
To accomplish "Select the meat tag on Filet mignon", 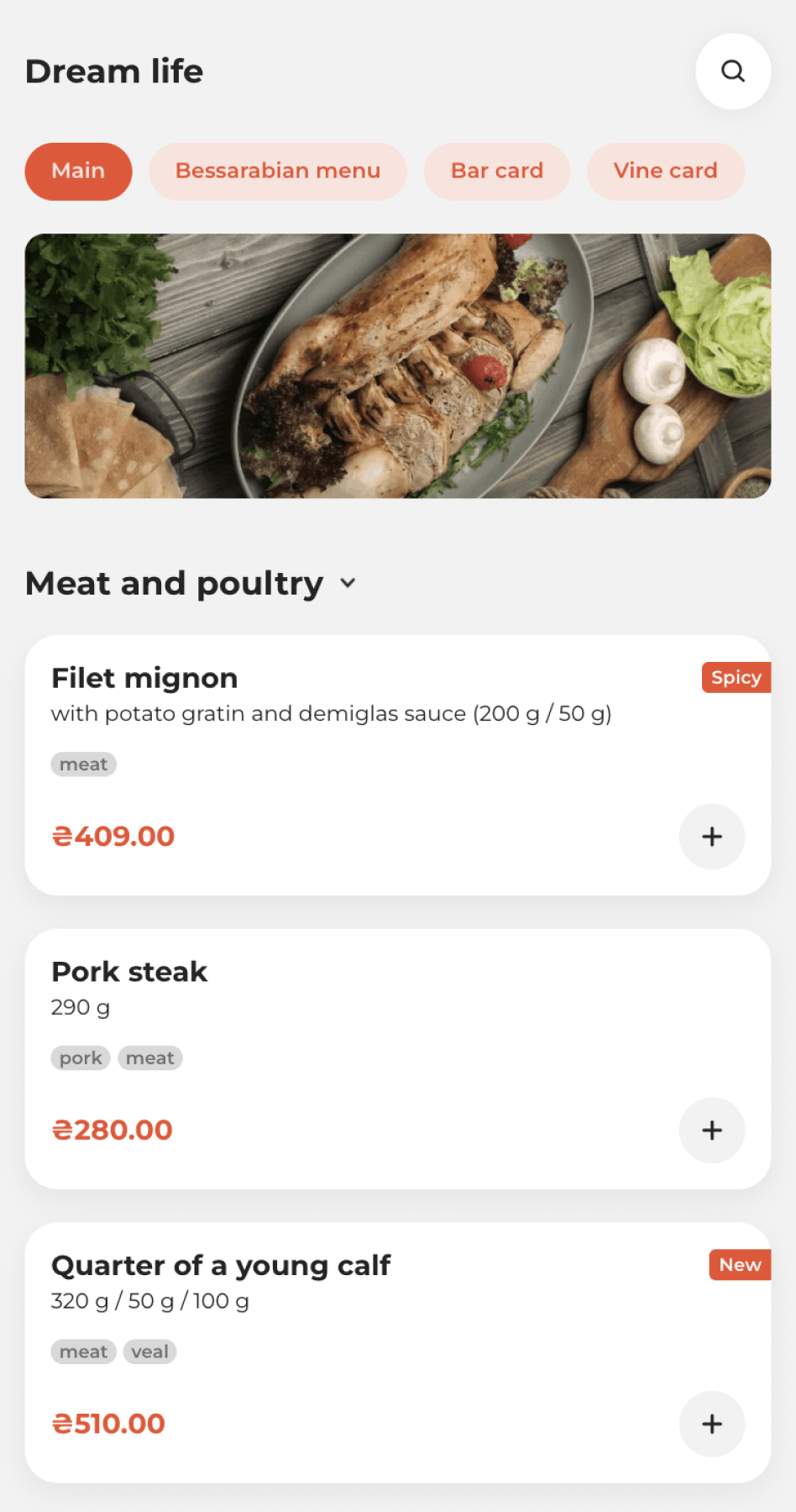I will point(83,764).
